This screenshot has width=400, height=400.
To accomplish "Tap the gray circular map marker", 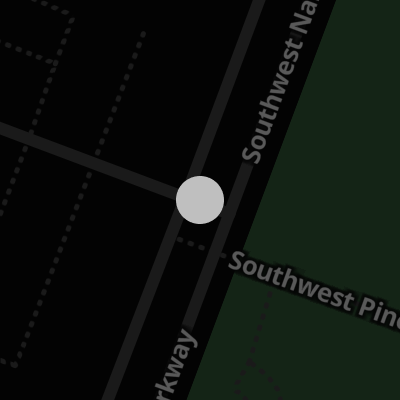I will tap(200, 200).
